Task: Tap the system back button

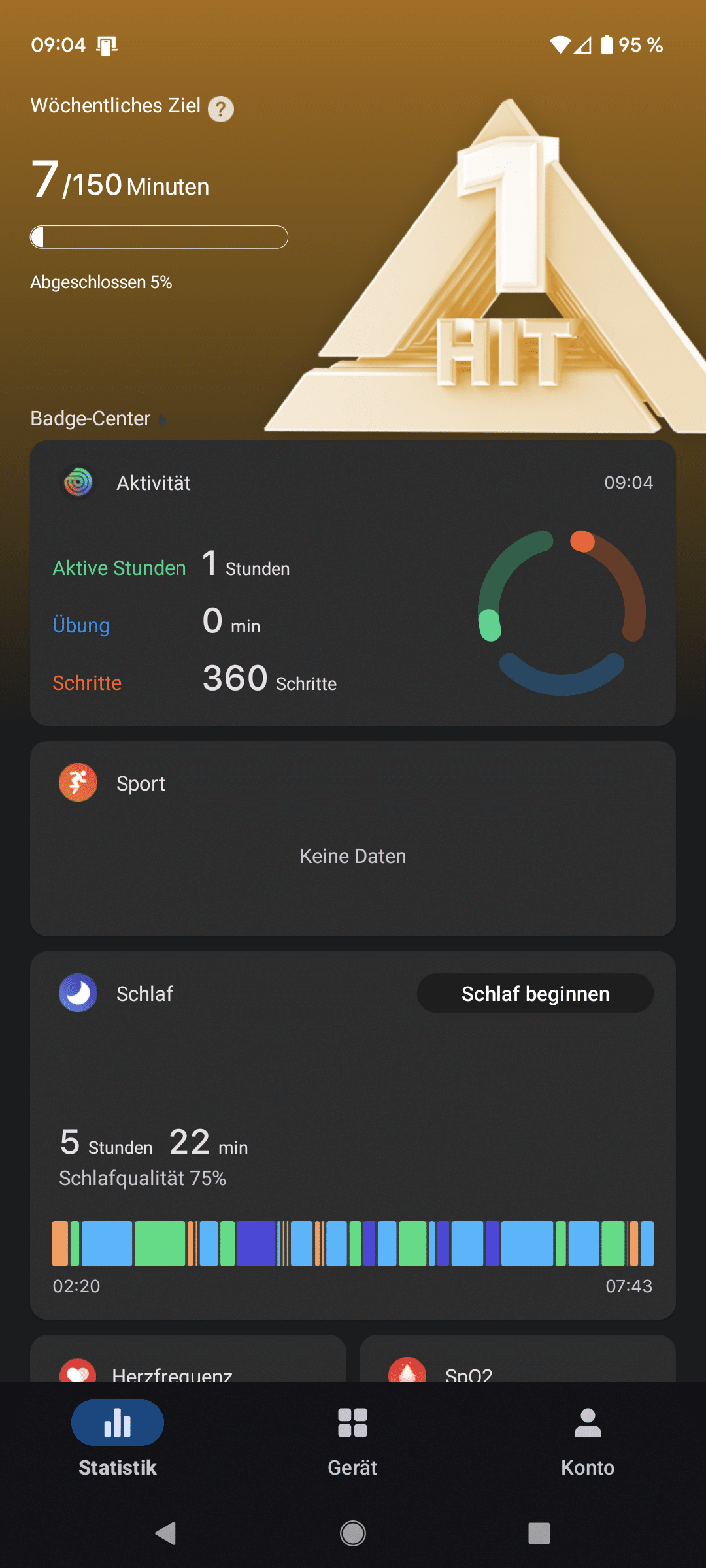Action: (166, 1533)
